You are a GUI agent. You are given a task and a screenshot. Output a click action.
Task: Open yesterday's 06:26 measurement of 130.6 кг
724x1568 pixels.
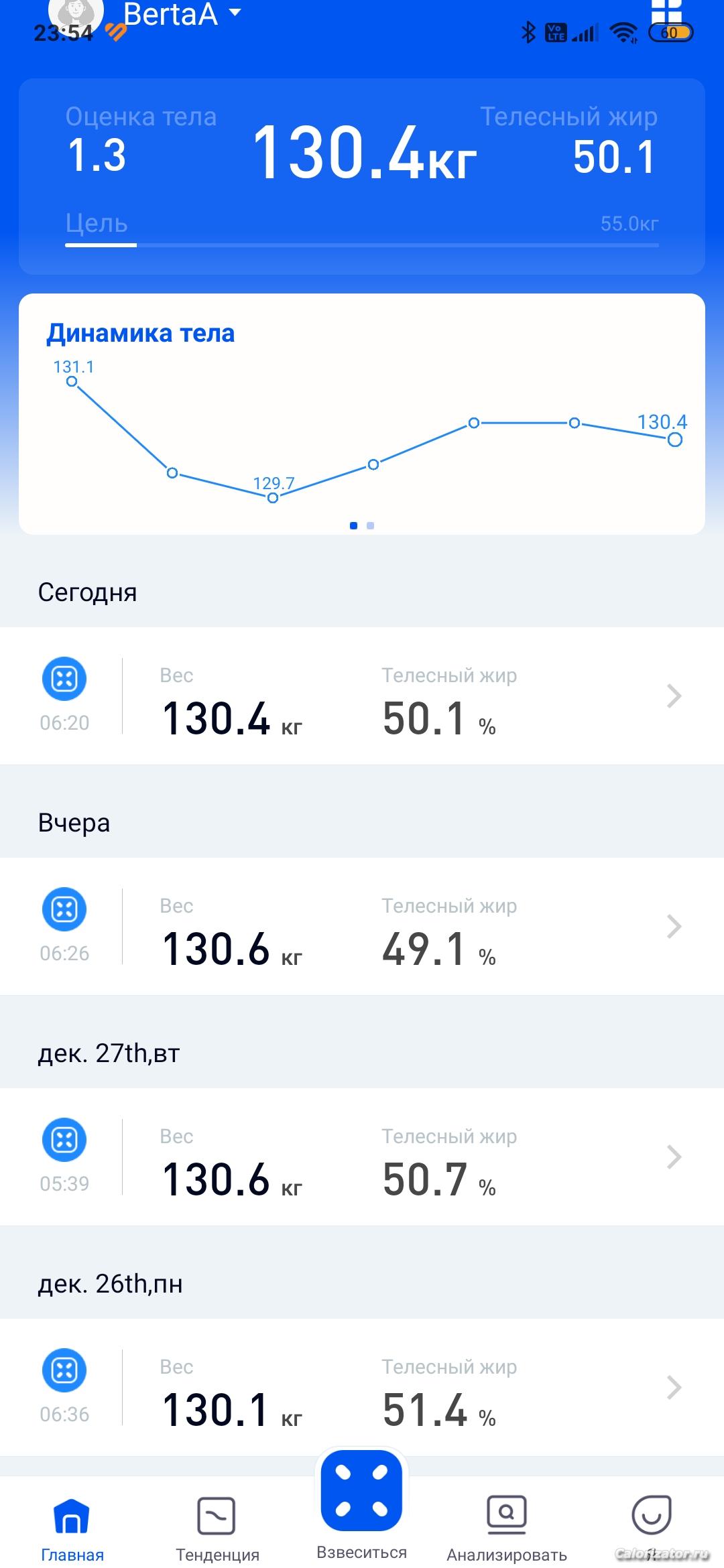[362, 927]
